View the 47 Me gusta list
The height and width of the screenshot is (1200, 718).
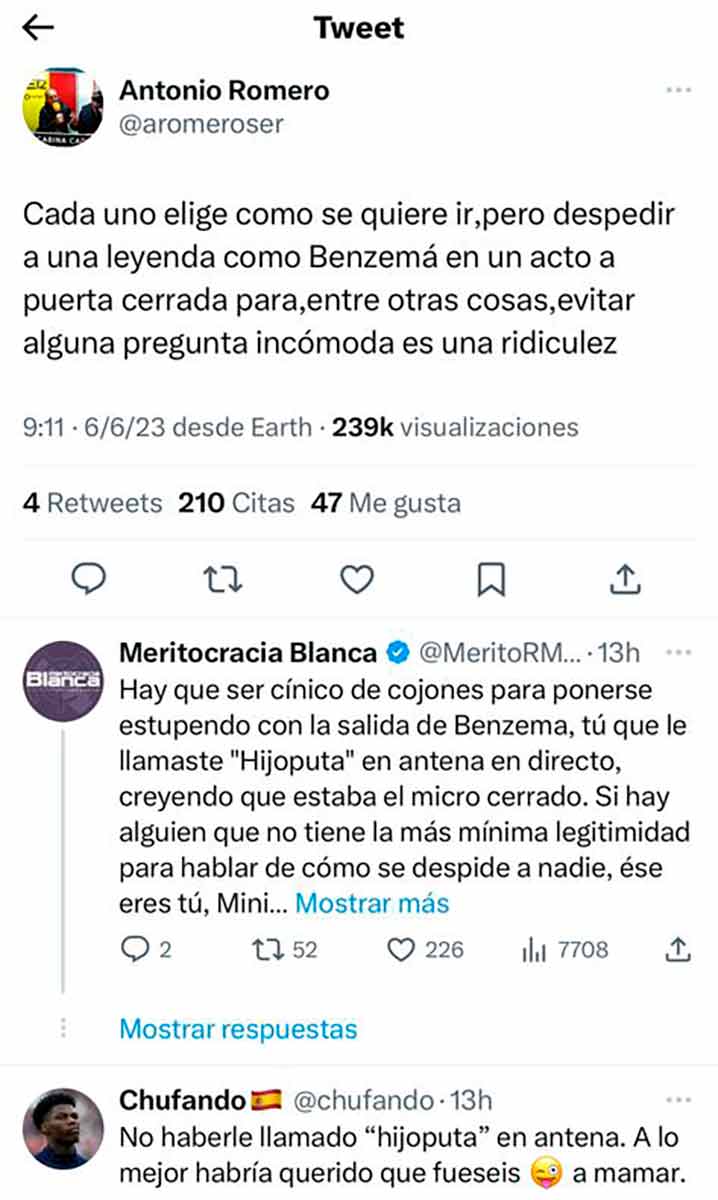point(386,503)
